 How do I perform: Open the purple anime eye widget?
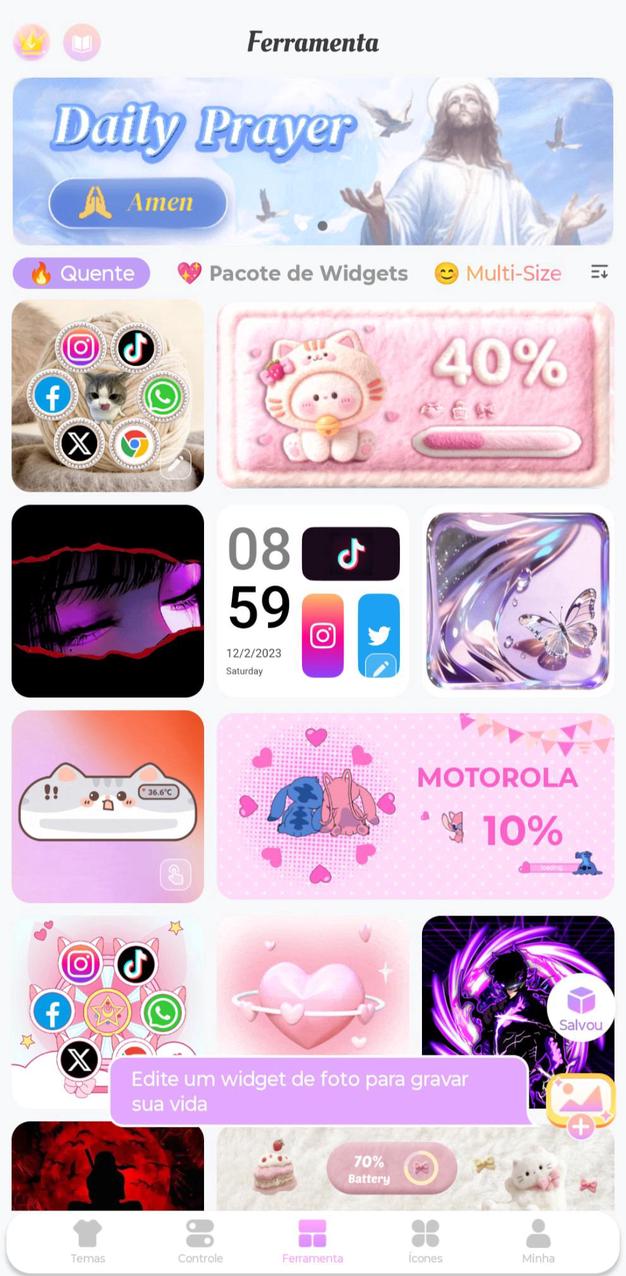108,600
